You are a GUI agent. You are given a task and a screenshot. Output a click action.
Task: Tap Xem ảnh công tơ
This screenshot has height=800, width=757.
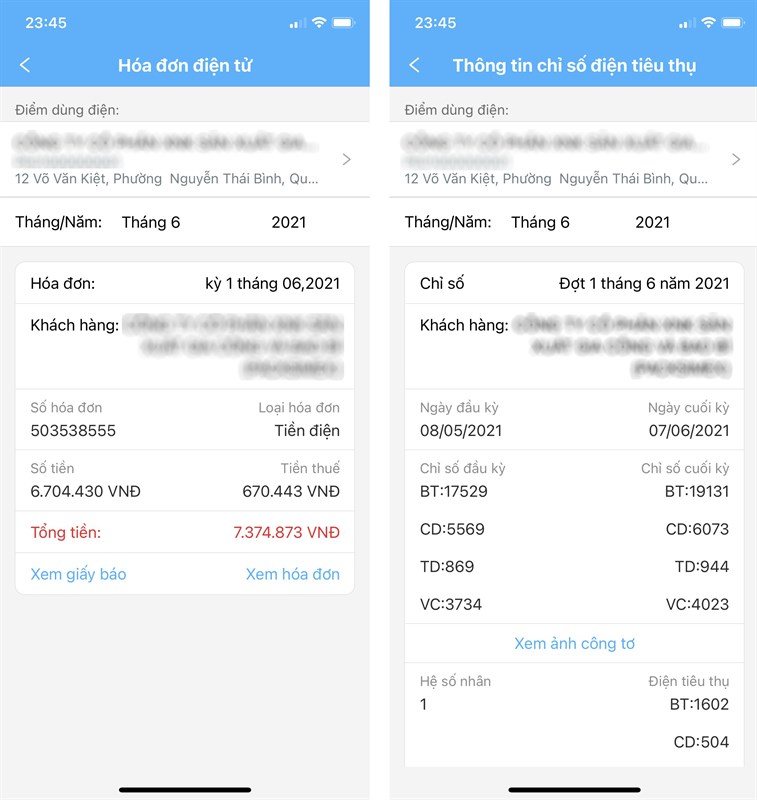(574, 643)
